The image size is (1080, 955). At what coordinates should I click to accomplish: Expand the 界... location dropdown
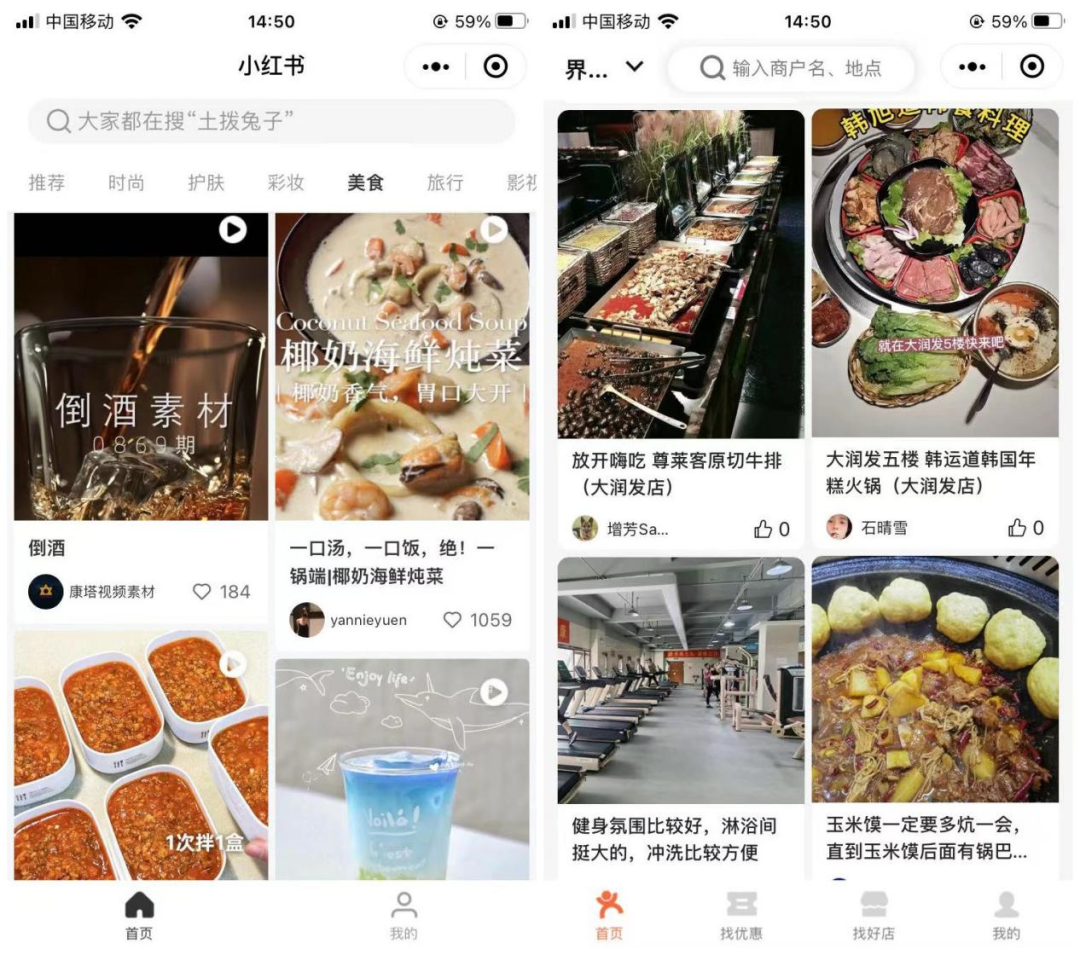pyautogui.click(x=604, y=68)
